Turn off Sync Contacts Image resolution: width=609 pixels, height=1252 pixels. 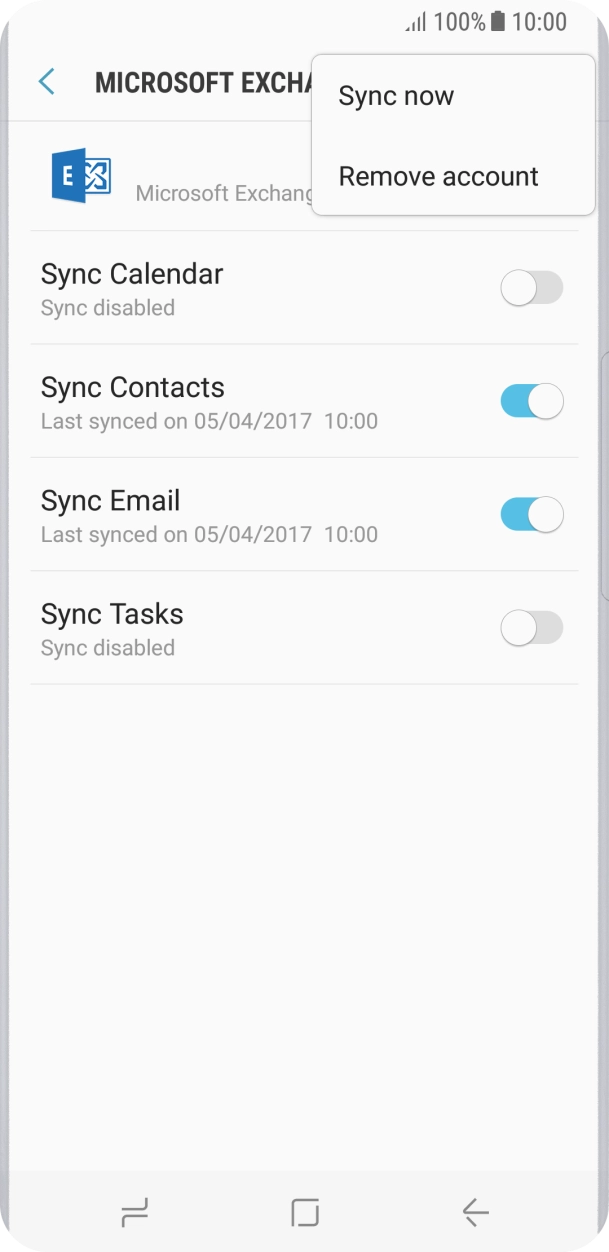pyautogui.click(x=531, y=402)
